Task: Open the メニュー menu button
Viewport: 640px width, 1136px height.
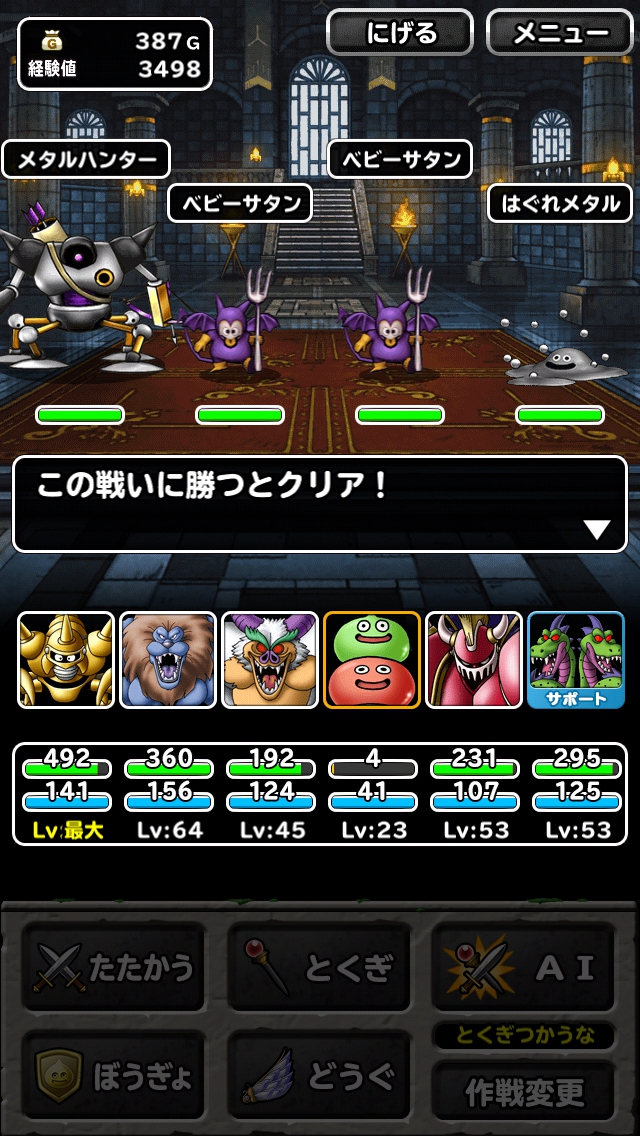Action: click(x=560, y=33)
